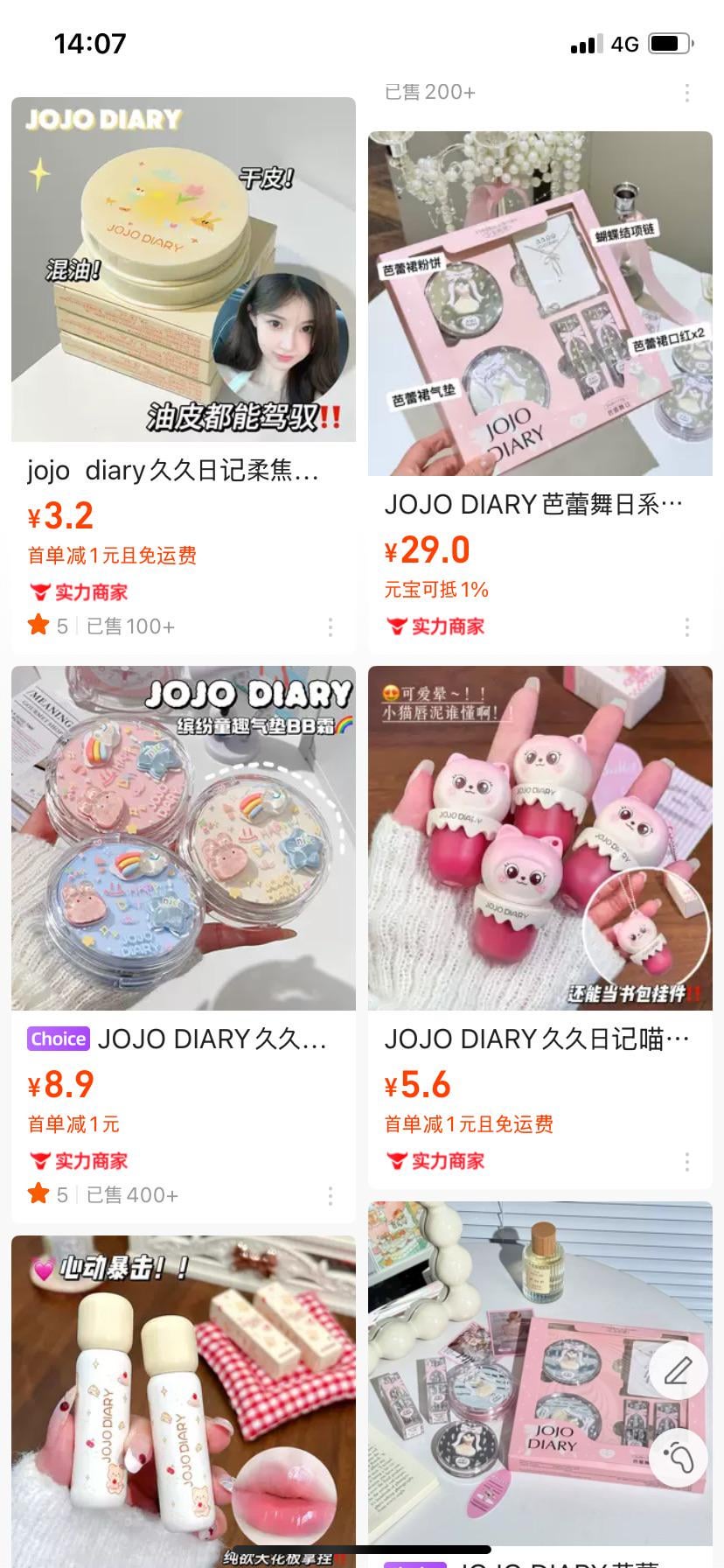Tap the floating pencil edit button
This screenshot has height=1568, width=724.
[x=679, y=1371]
